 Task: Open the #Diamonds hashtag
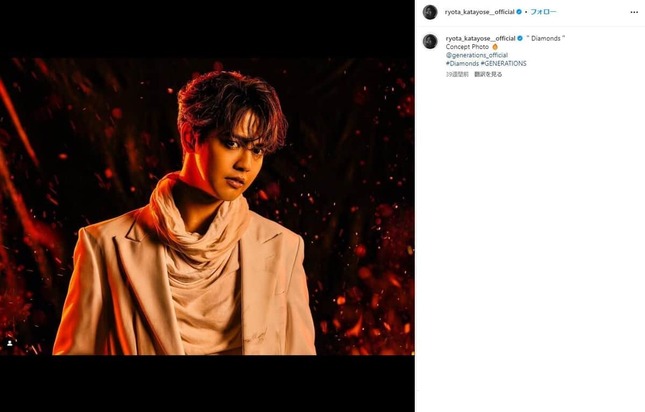tap(462, 63)
